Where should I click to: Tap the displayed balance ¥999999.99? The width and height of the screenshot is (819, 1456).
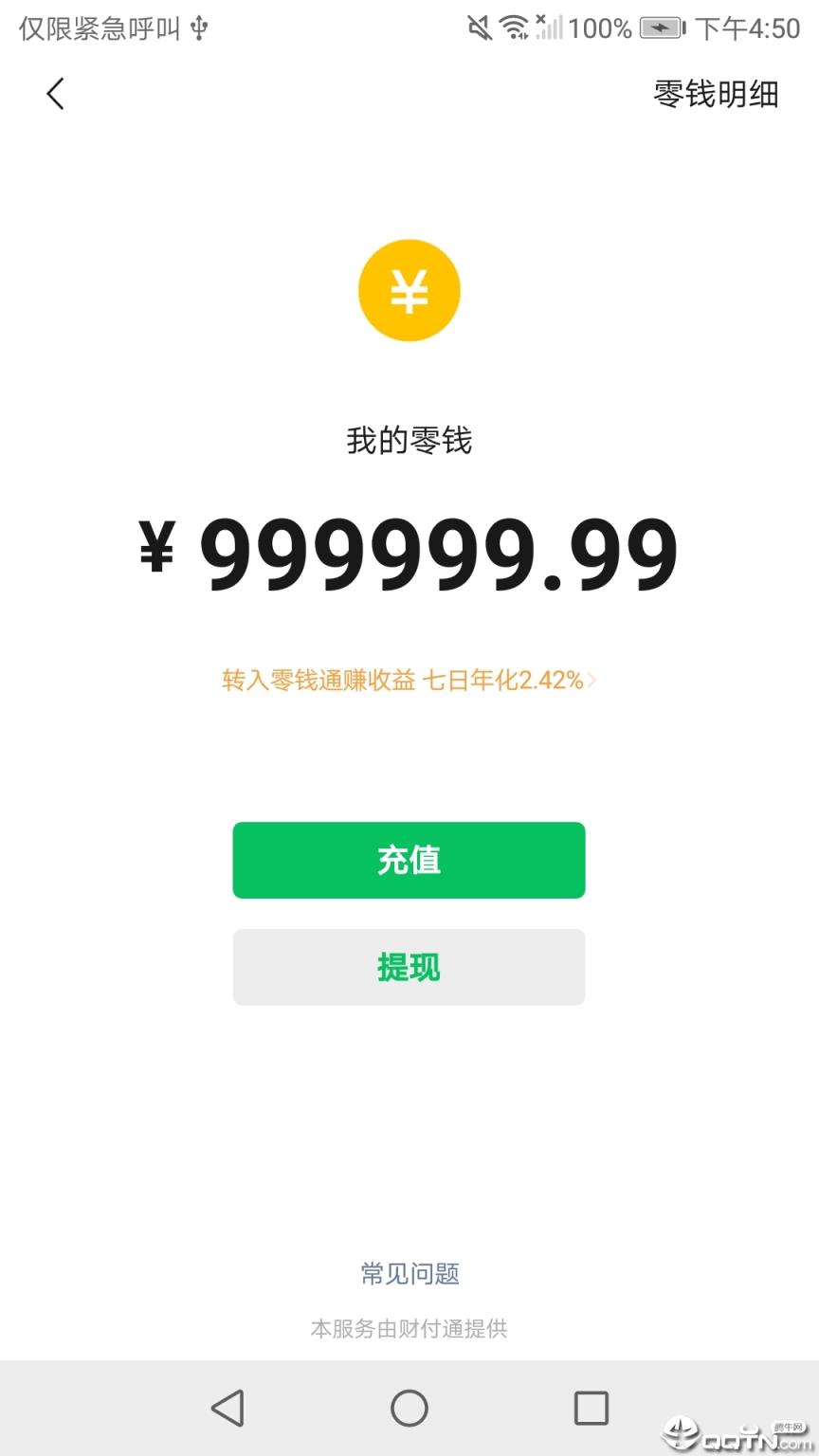pyautogui.click(x=409, y=555)
